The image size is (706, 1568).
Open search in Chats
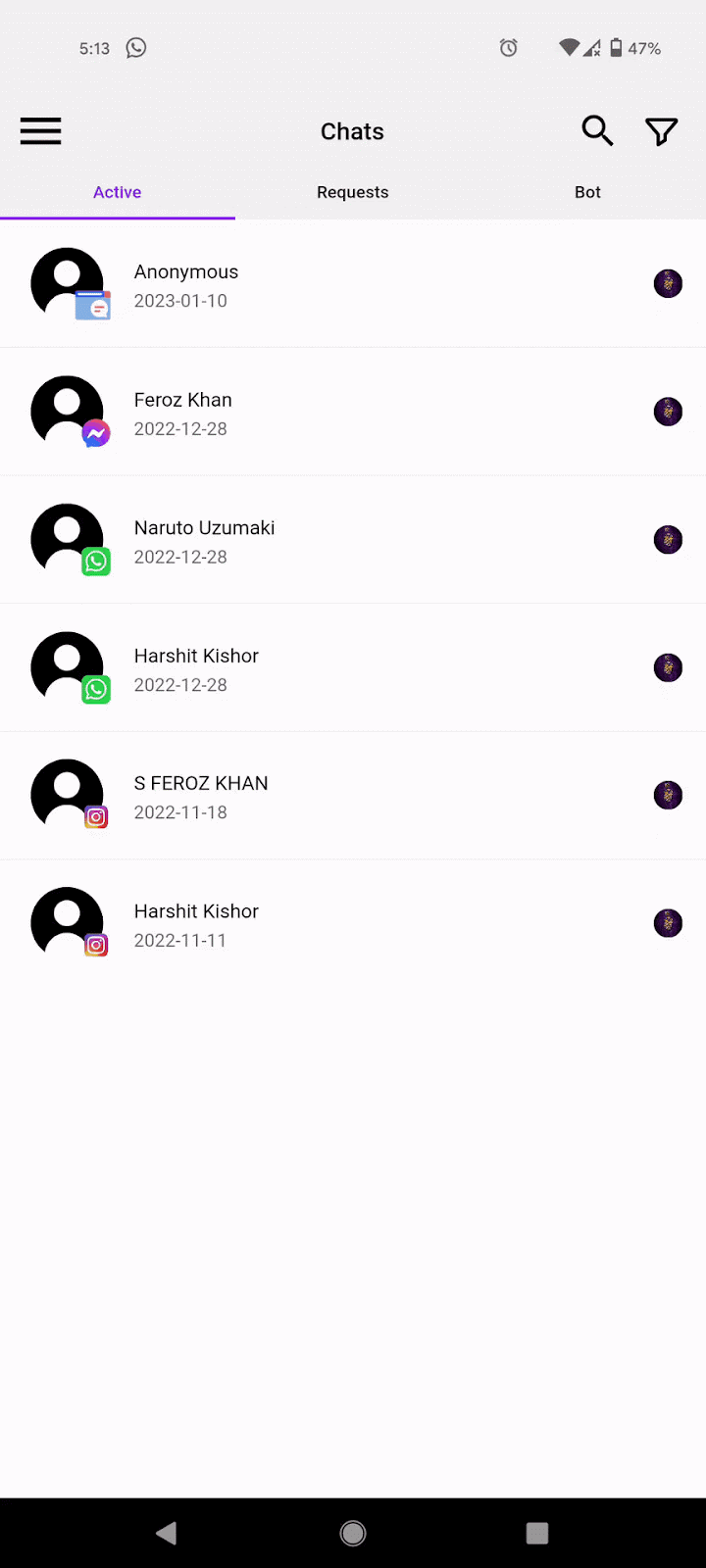click(597, 130)
